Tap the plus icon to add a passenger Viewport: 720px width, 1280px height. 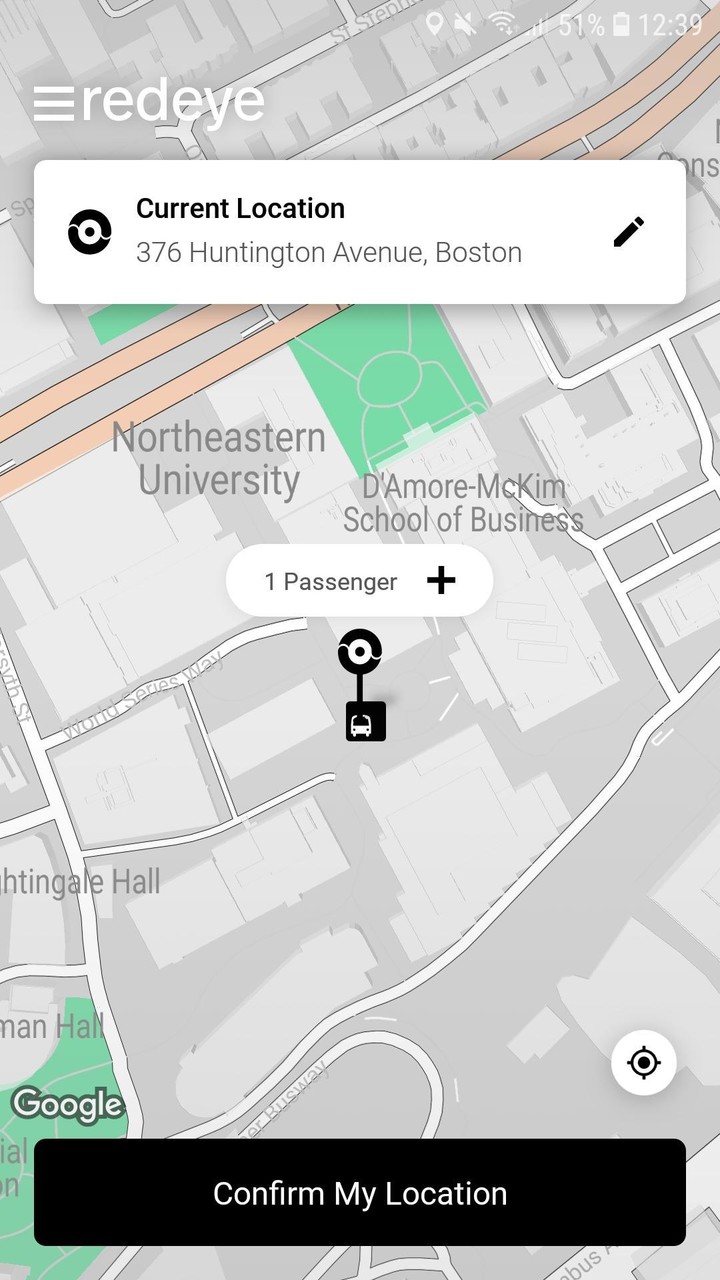(442, 580)
